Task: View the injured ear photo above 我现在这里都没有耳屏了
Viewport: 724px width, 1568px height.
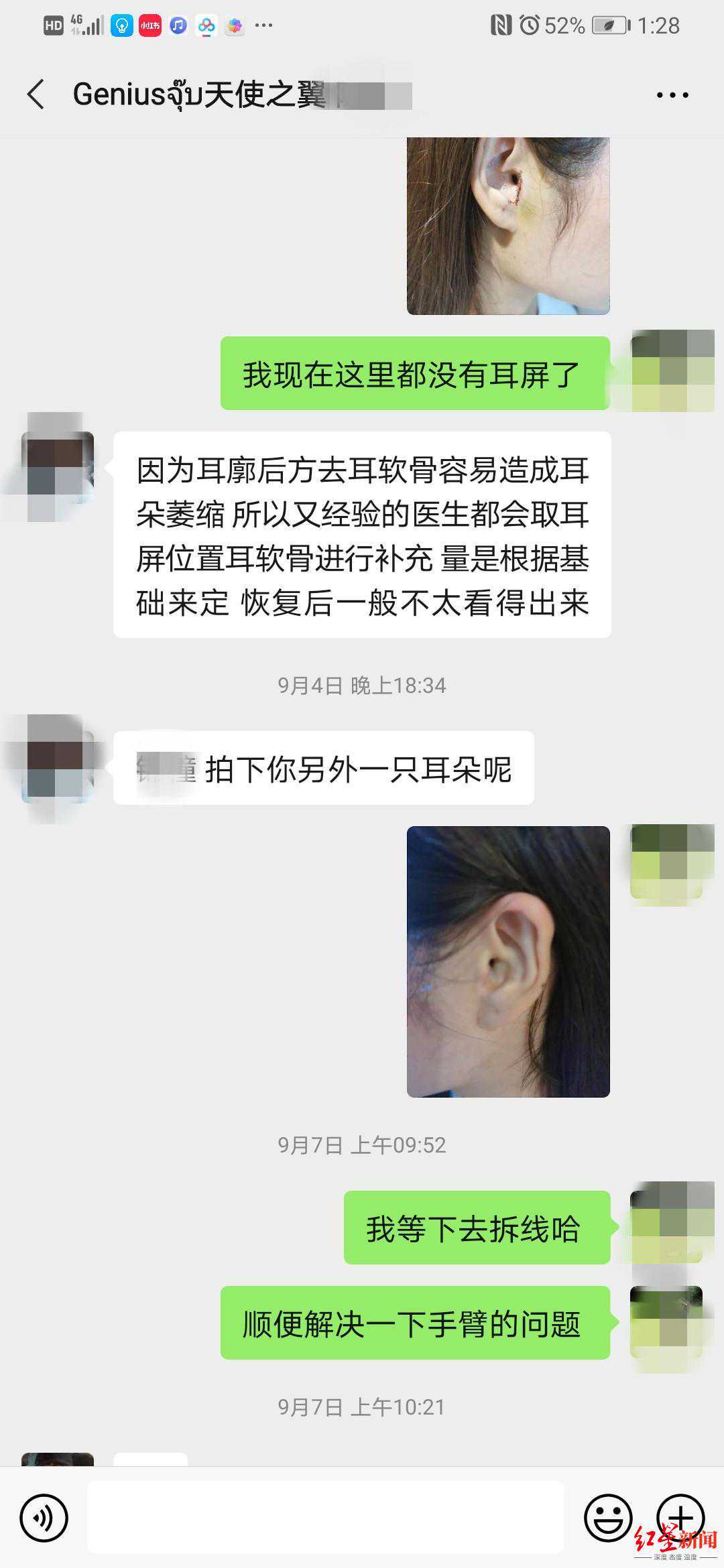Action: coord(508,225)
